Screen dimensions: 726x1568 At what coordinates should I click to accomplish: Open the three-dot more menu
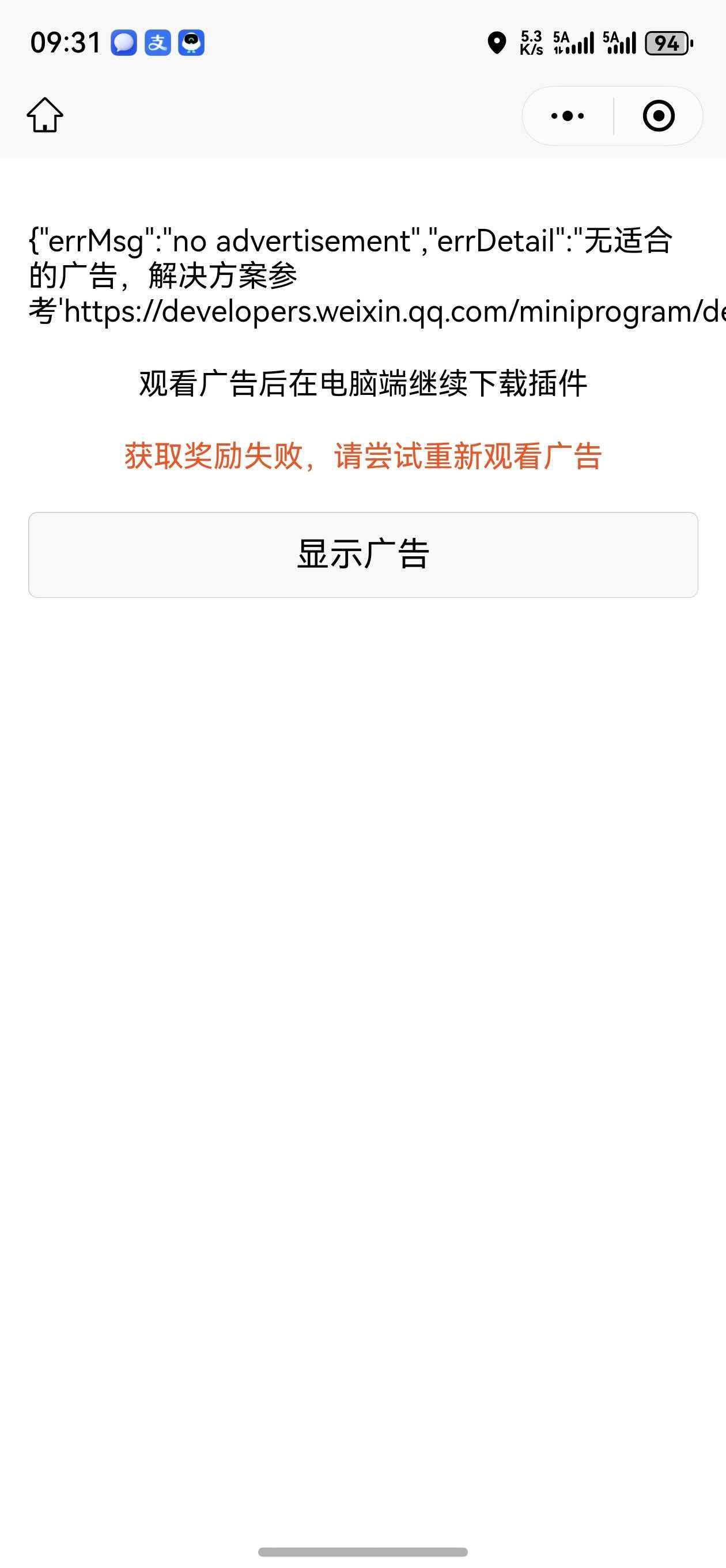point(567,116)
